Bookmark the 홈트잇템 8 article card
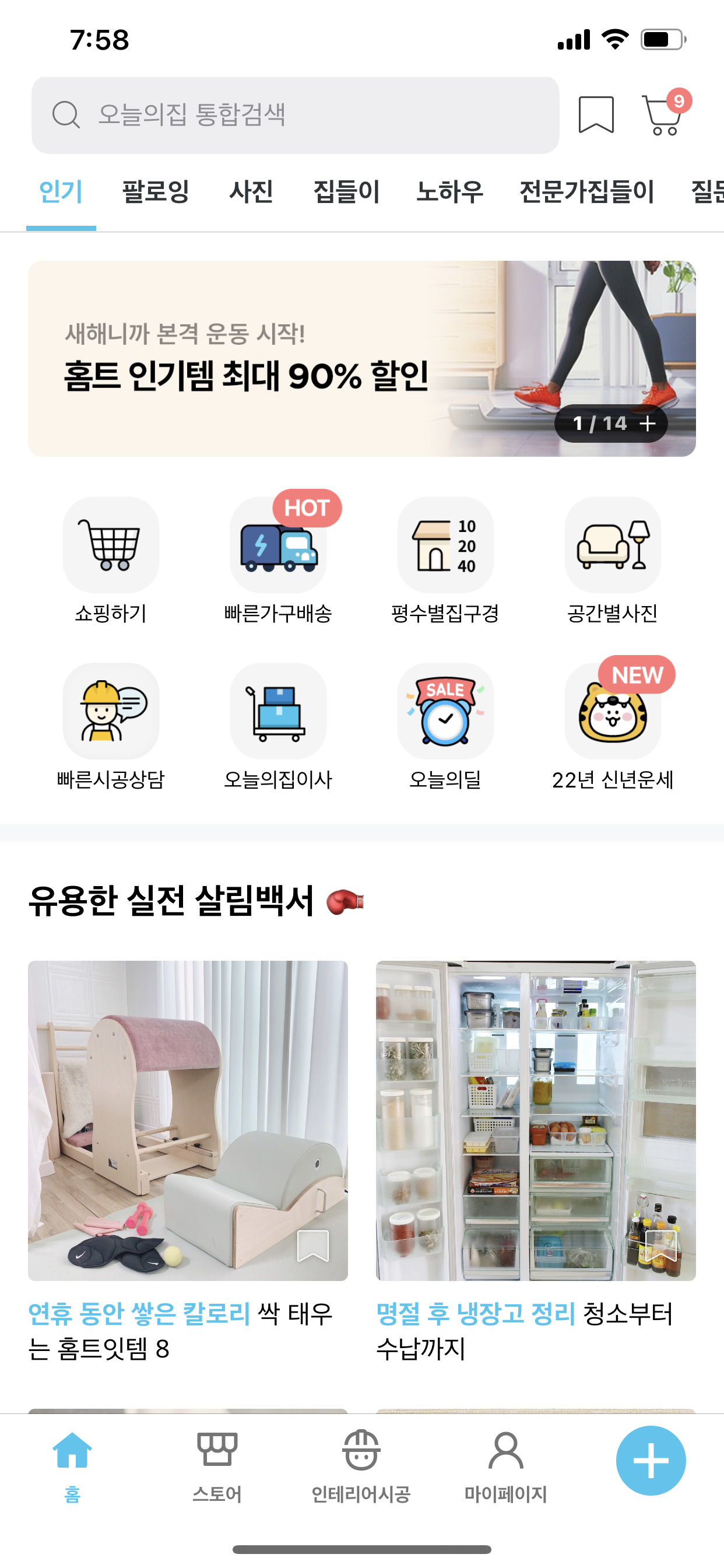The image size is (724, 1568). [x=312, y=1245]
